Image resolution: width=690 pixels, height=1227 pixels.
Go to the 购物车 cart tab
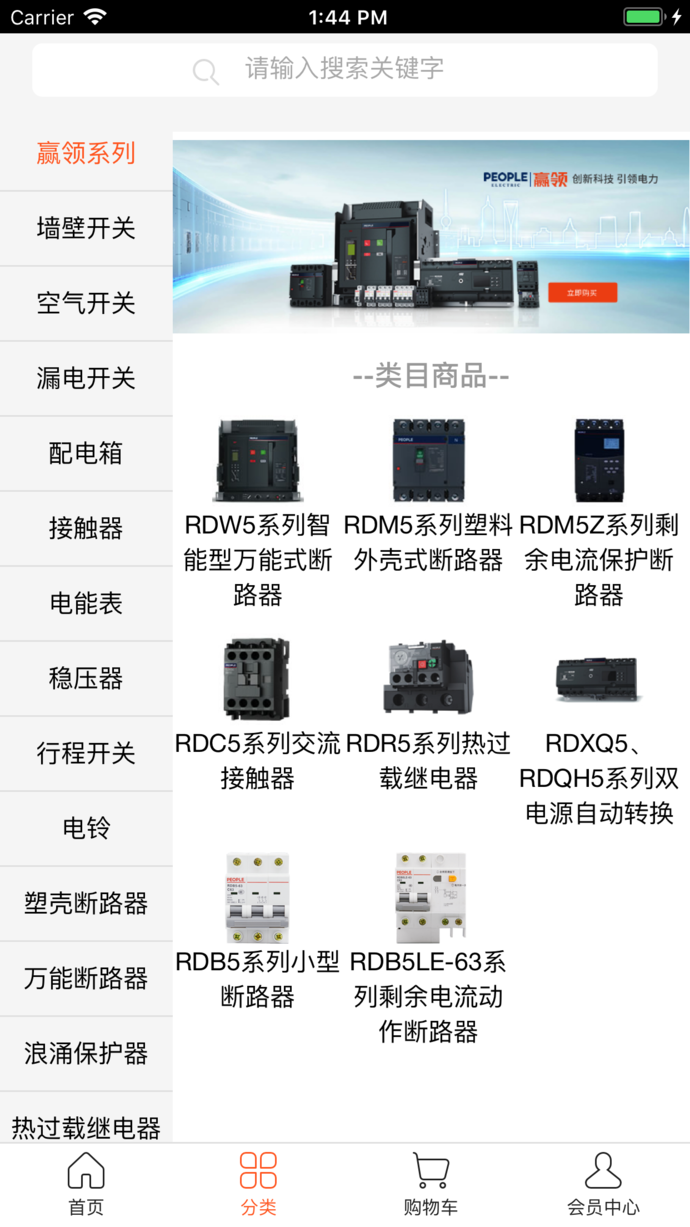click(x=430, y=1184)
